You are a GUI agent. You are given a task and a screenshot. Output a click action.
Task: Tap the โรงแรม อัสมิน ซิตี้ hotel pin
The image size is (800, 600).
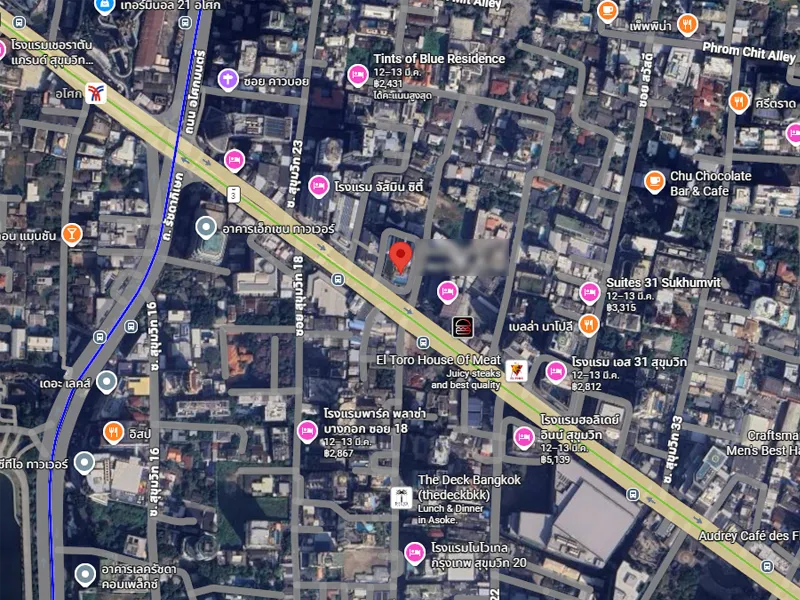pos(319,185)
